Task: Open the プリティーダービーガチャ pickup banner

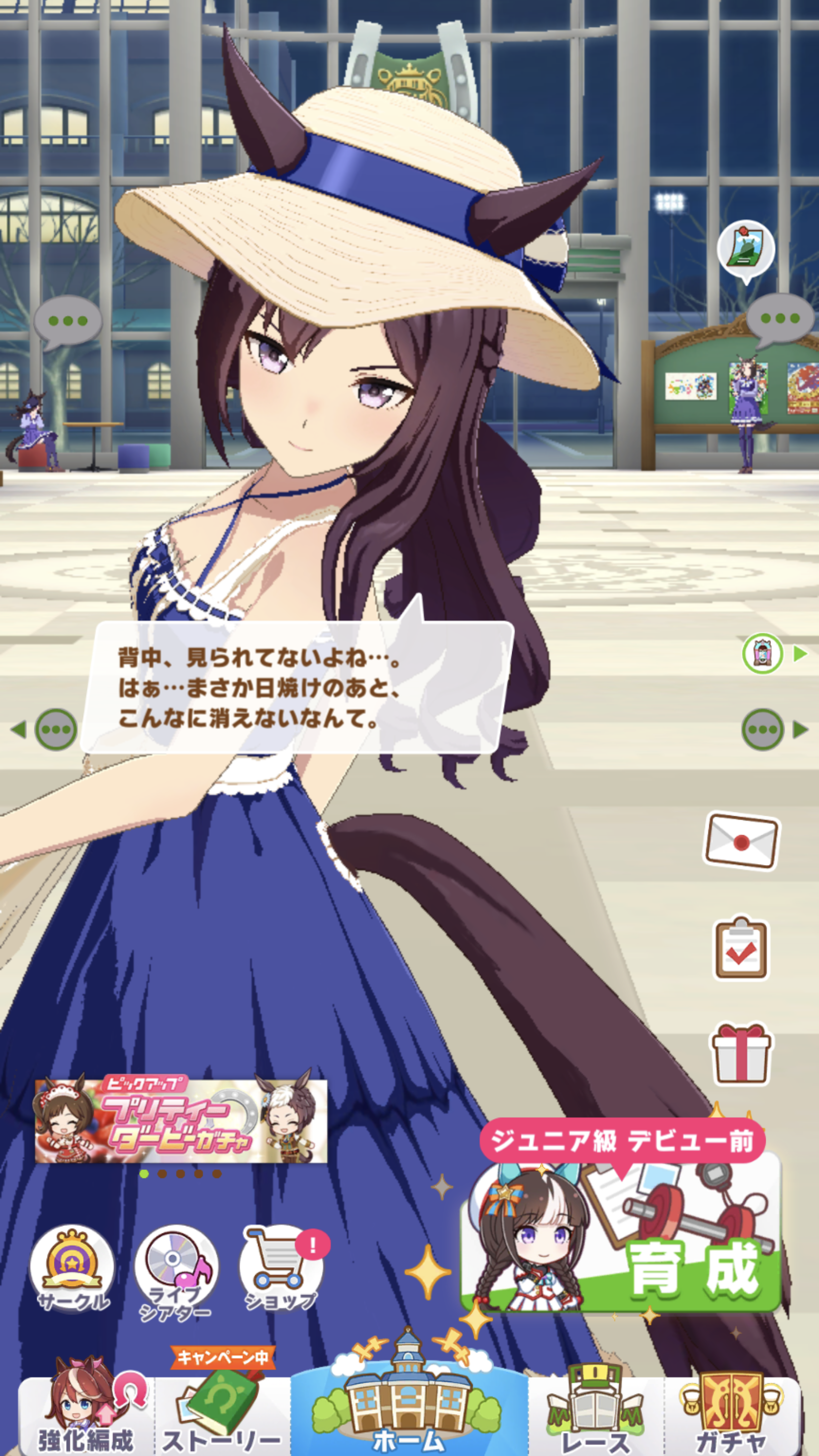Action: (x=181, y=1120)
